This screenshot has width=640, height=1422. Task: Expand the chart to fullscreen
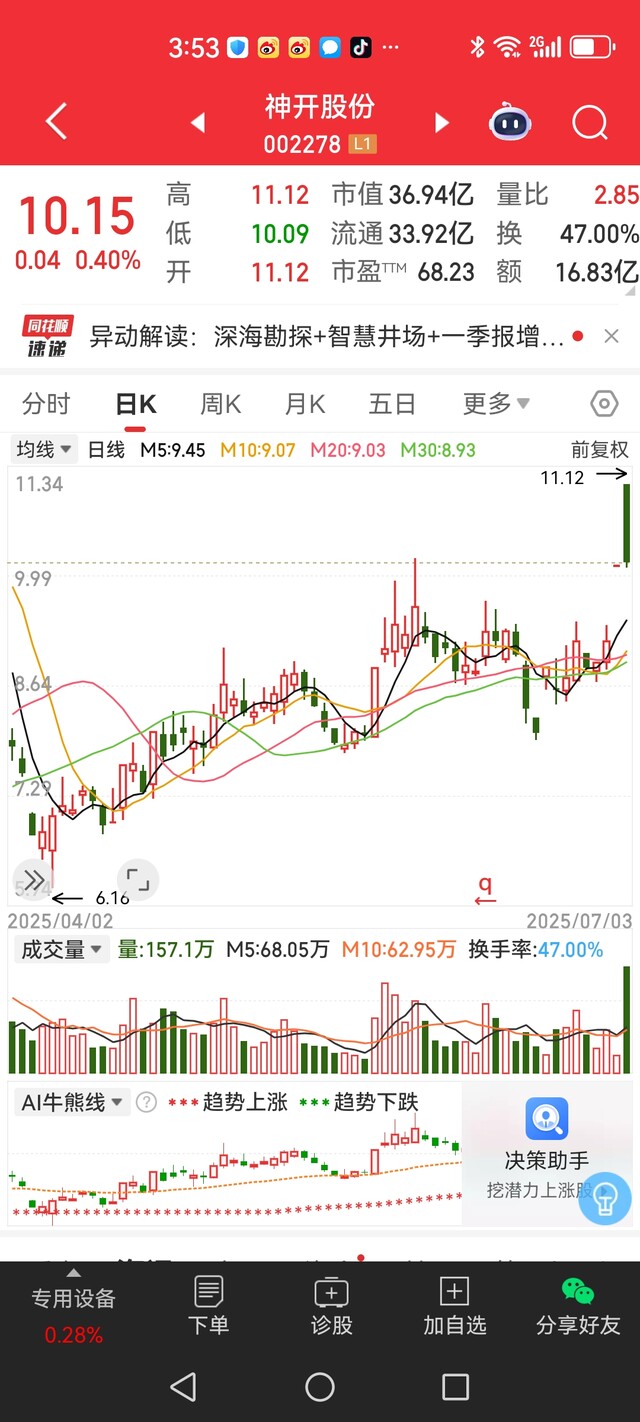point(138,880)
